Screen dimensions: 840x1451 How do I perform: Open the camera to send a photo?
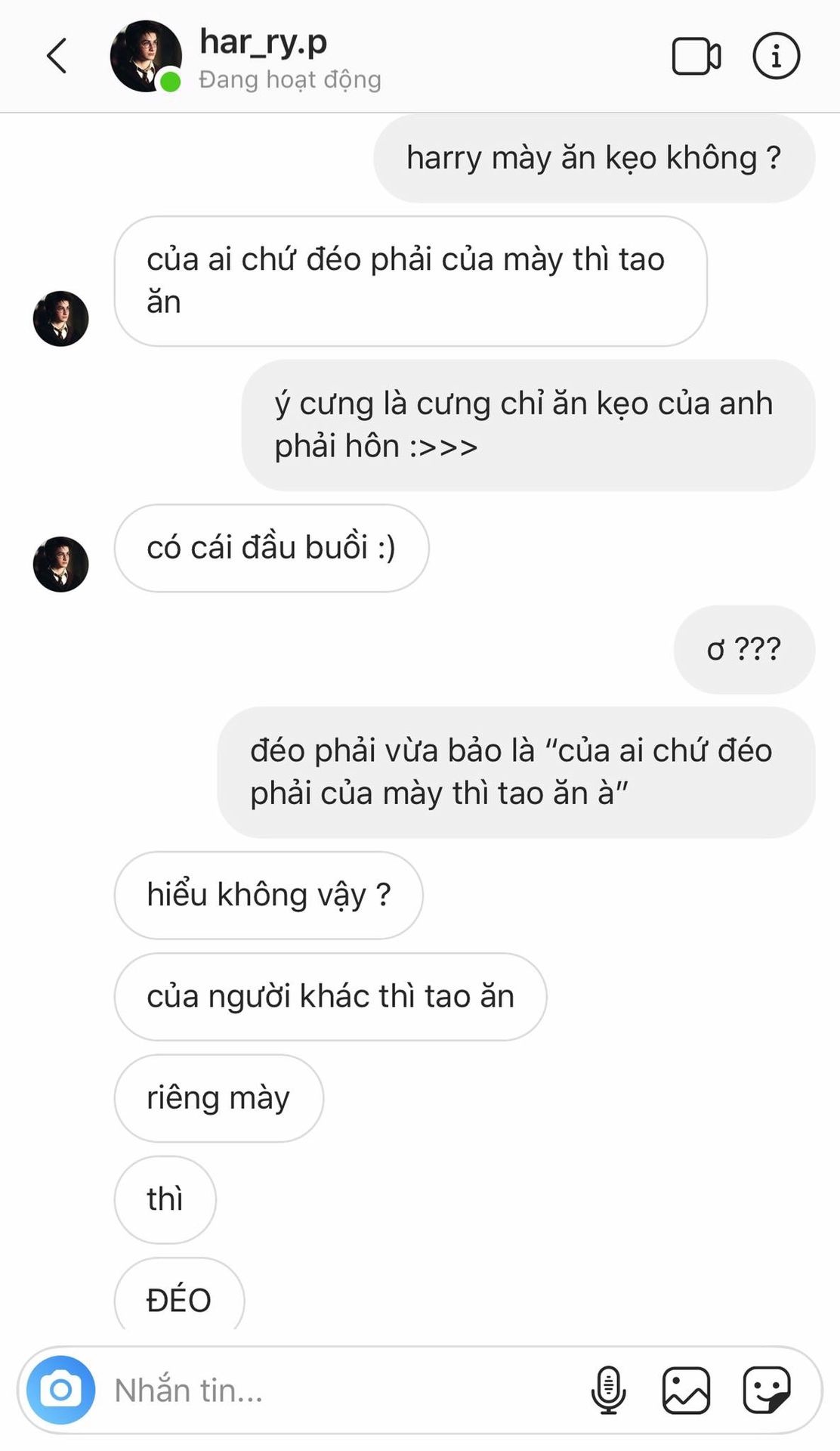pyautogui.click(x=60, y=1390)
